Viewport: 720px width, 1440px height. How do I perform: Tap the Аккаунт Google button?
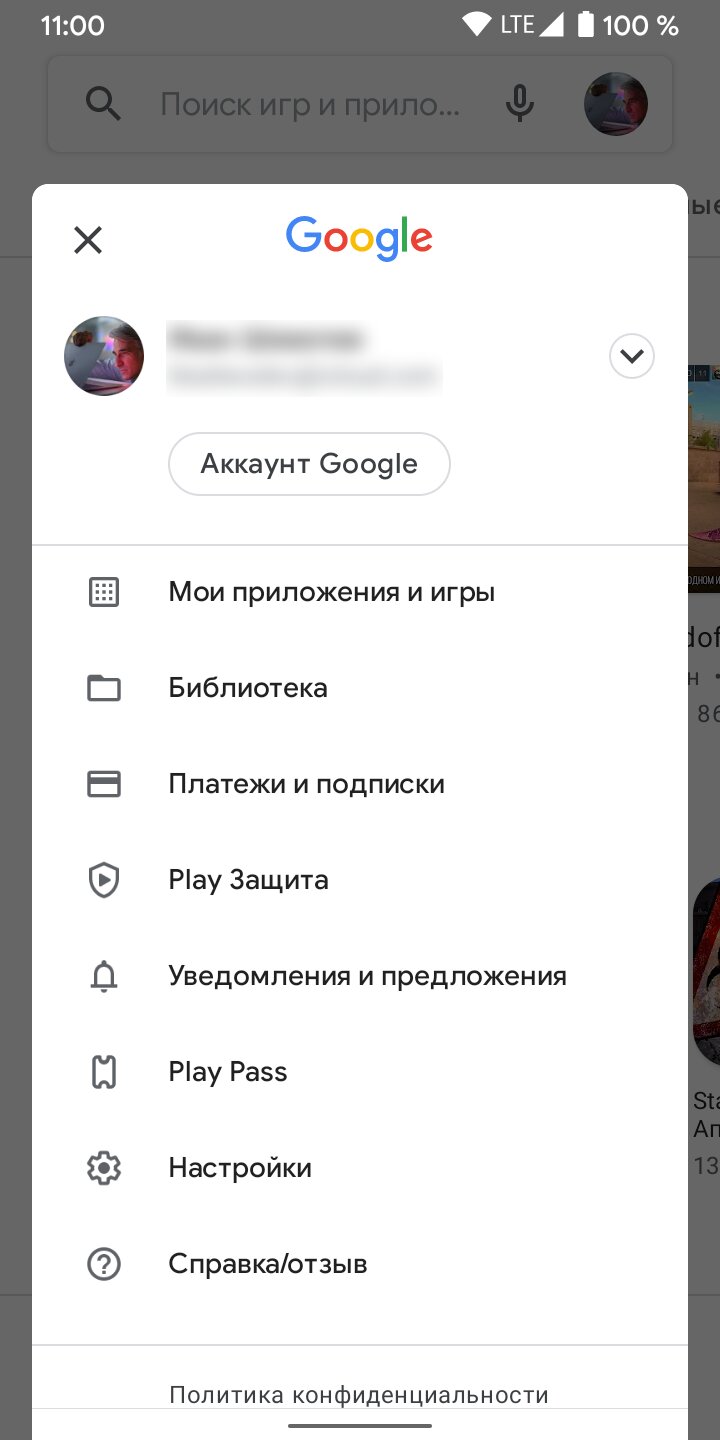click(309, 464)
